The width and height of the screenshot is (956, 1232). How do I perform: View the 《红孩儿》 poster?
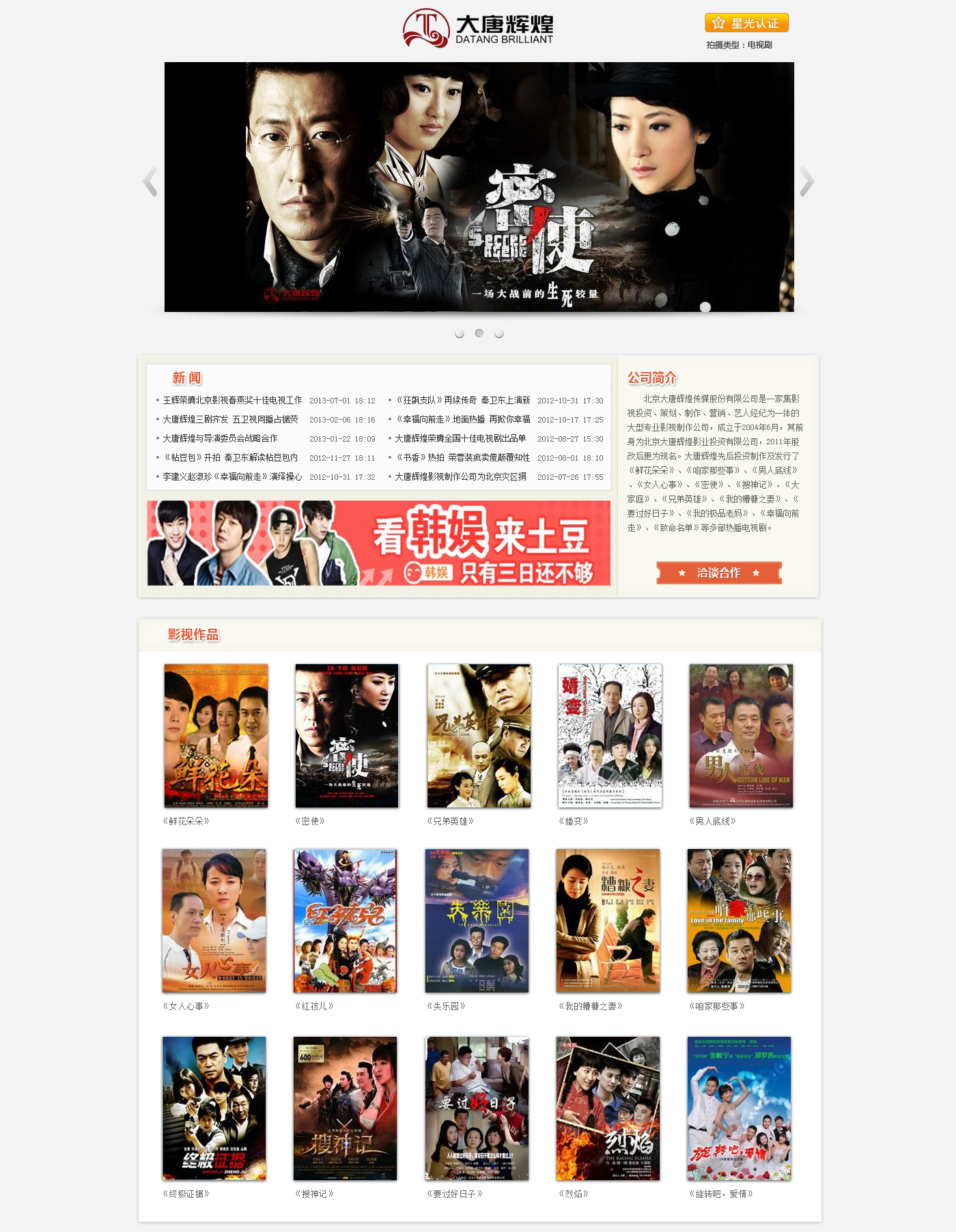click(x=345, y=921)
